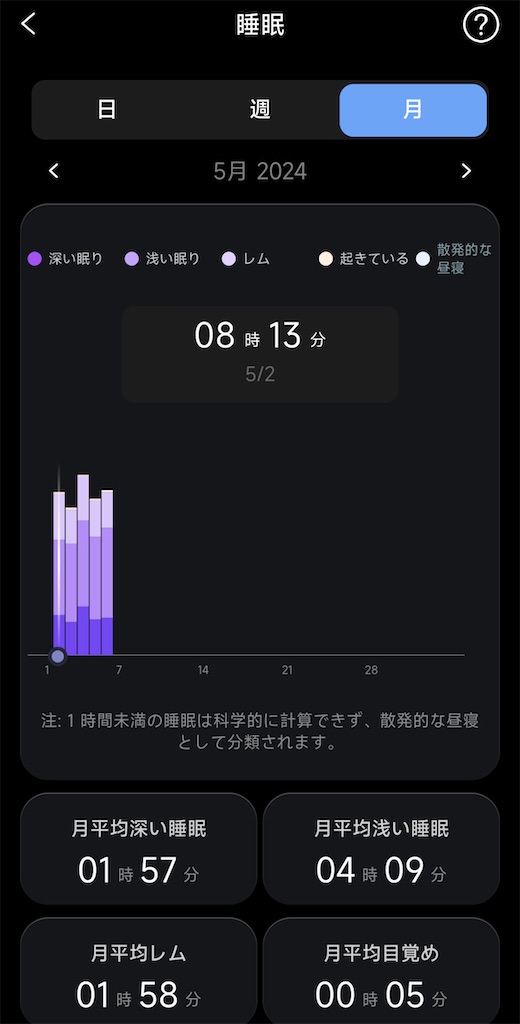Go to the previous month arrow
This screenshot has width=520, height=1024.
click(x=54, y=171)
